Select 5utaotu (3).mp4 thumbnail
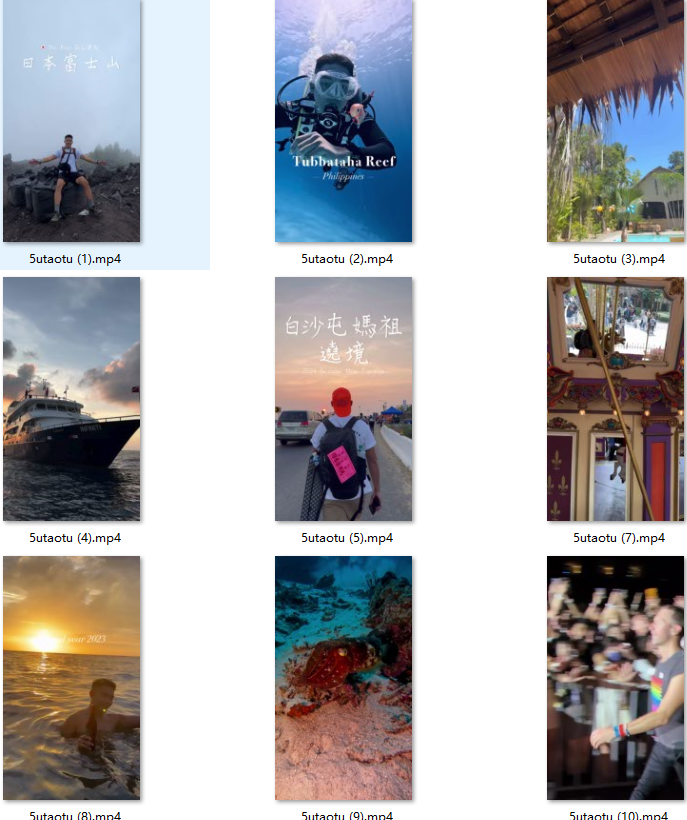This screenshot has width=687, height=820. pyautogui.click(x=616, y=121)
